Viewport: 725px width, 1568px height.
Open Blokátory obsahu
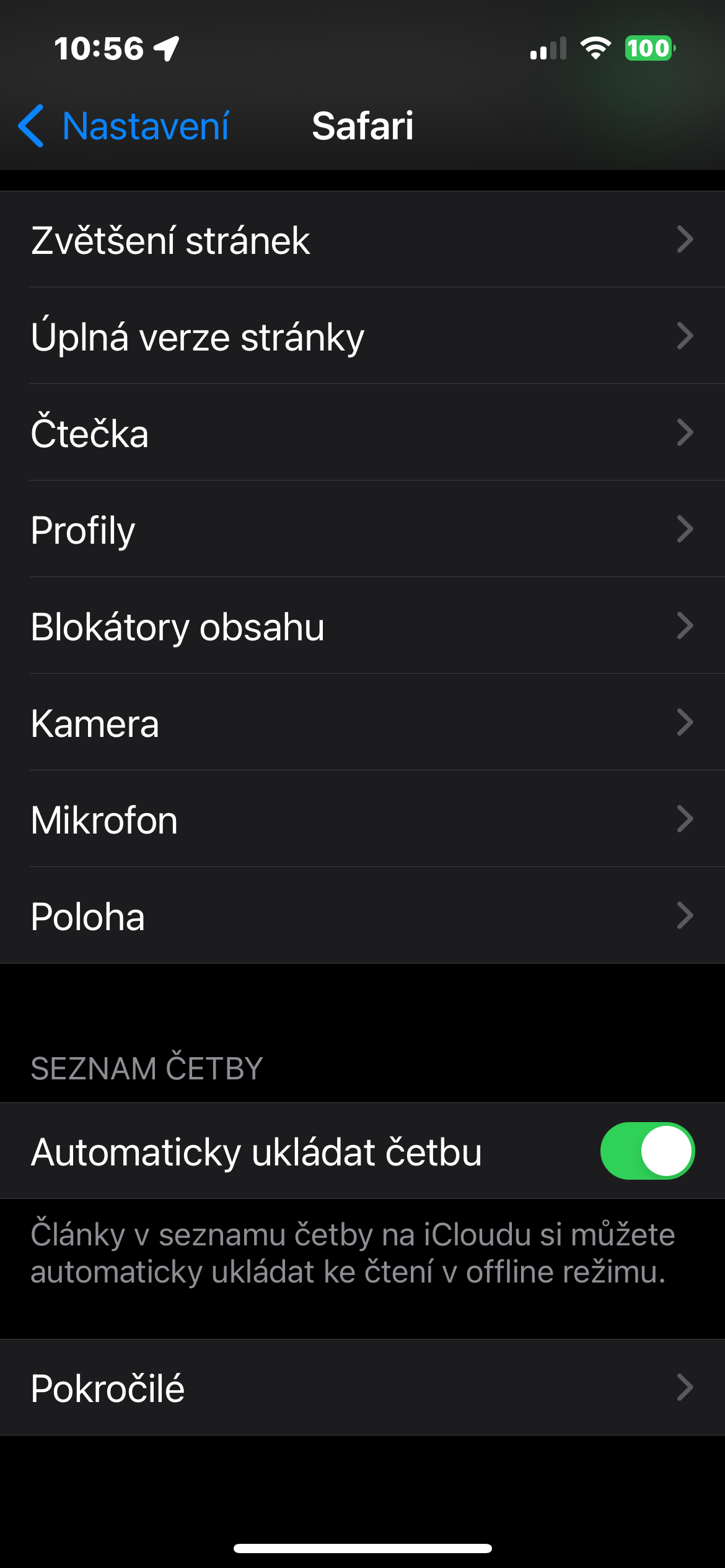[x=362, y=626]
